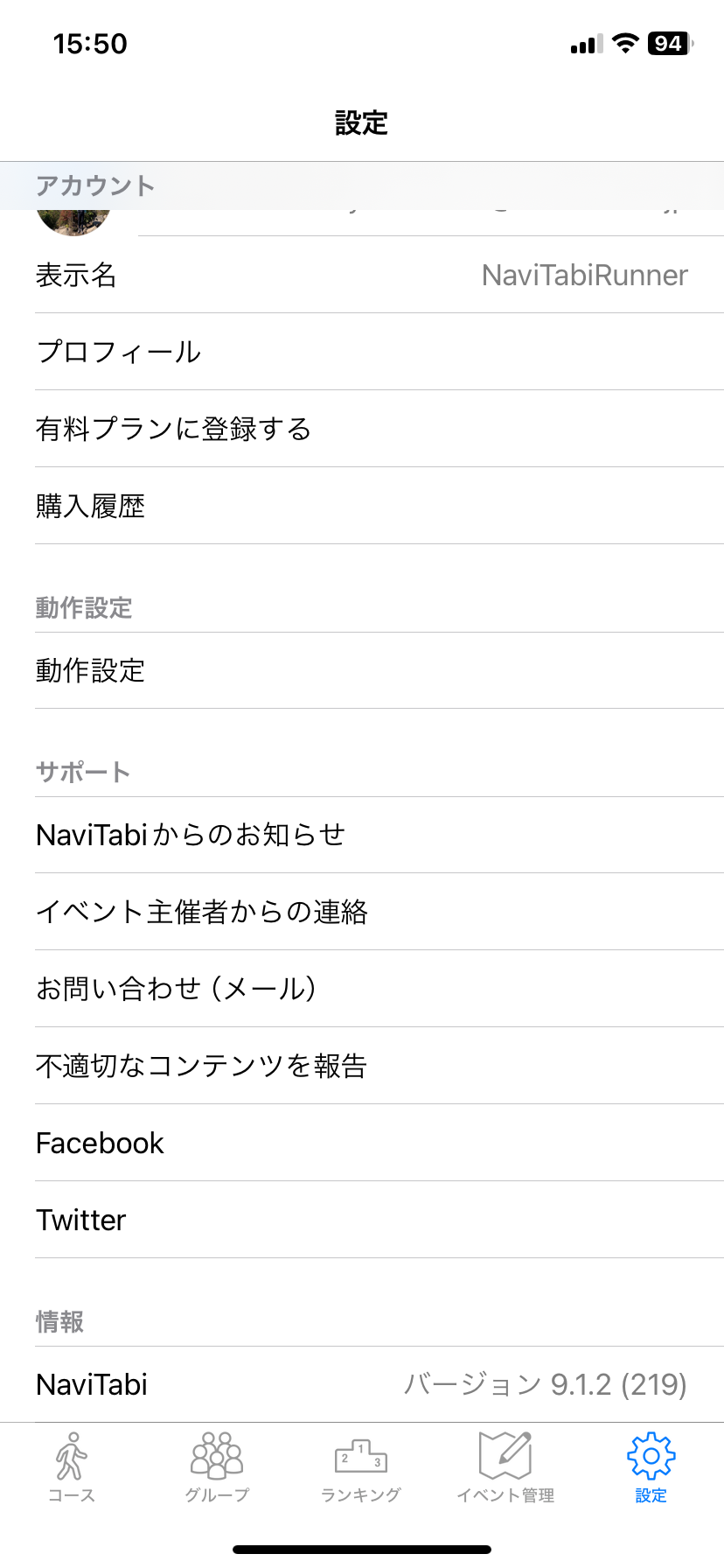Open イベント主催者からの連絡
Image resolution: width=724 pixels, height=1568 pixels.
point(362,912)
